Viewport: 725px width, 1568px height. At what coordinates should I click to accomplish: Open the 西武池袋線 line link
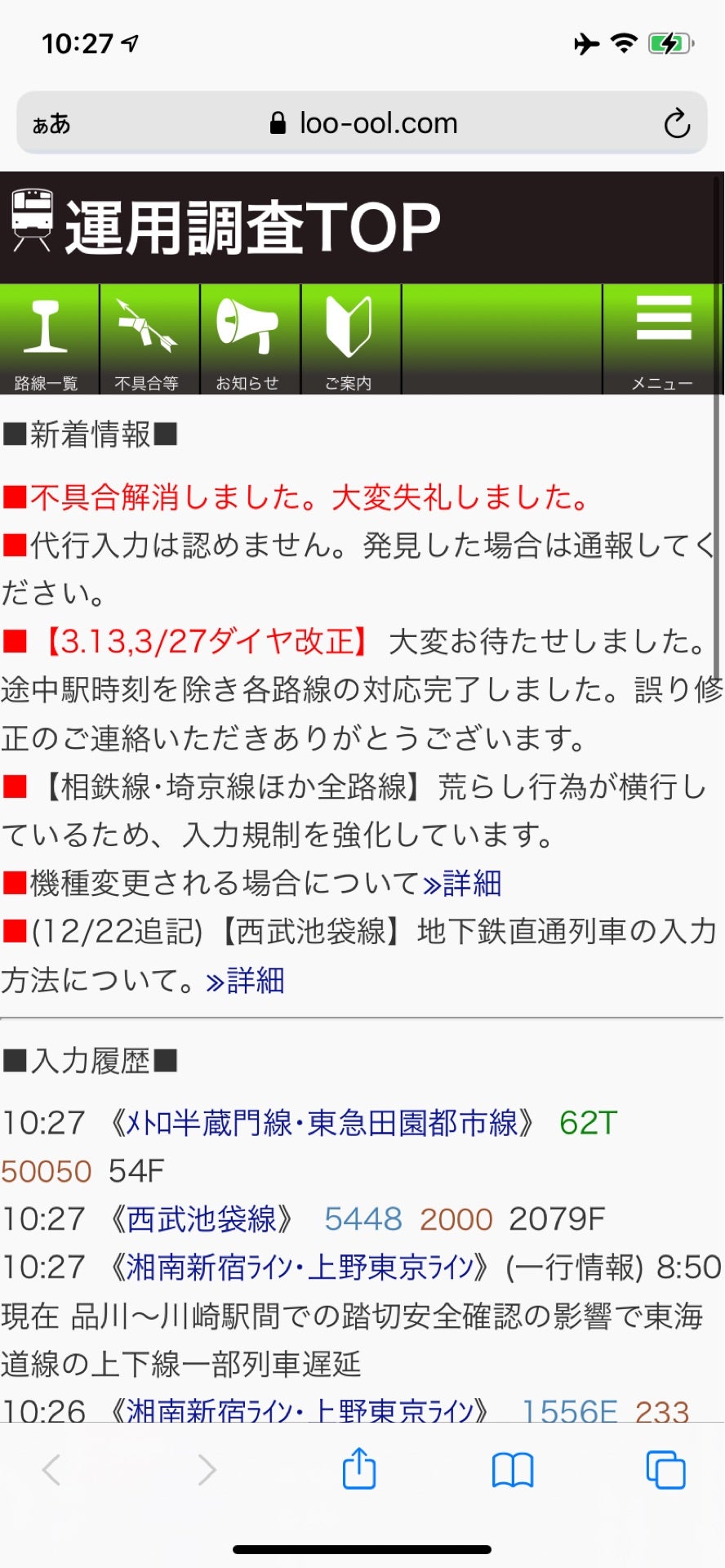coord(202,1219)
